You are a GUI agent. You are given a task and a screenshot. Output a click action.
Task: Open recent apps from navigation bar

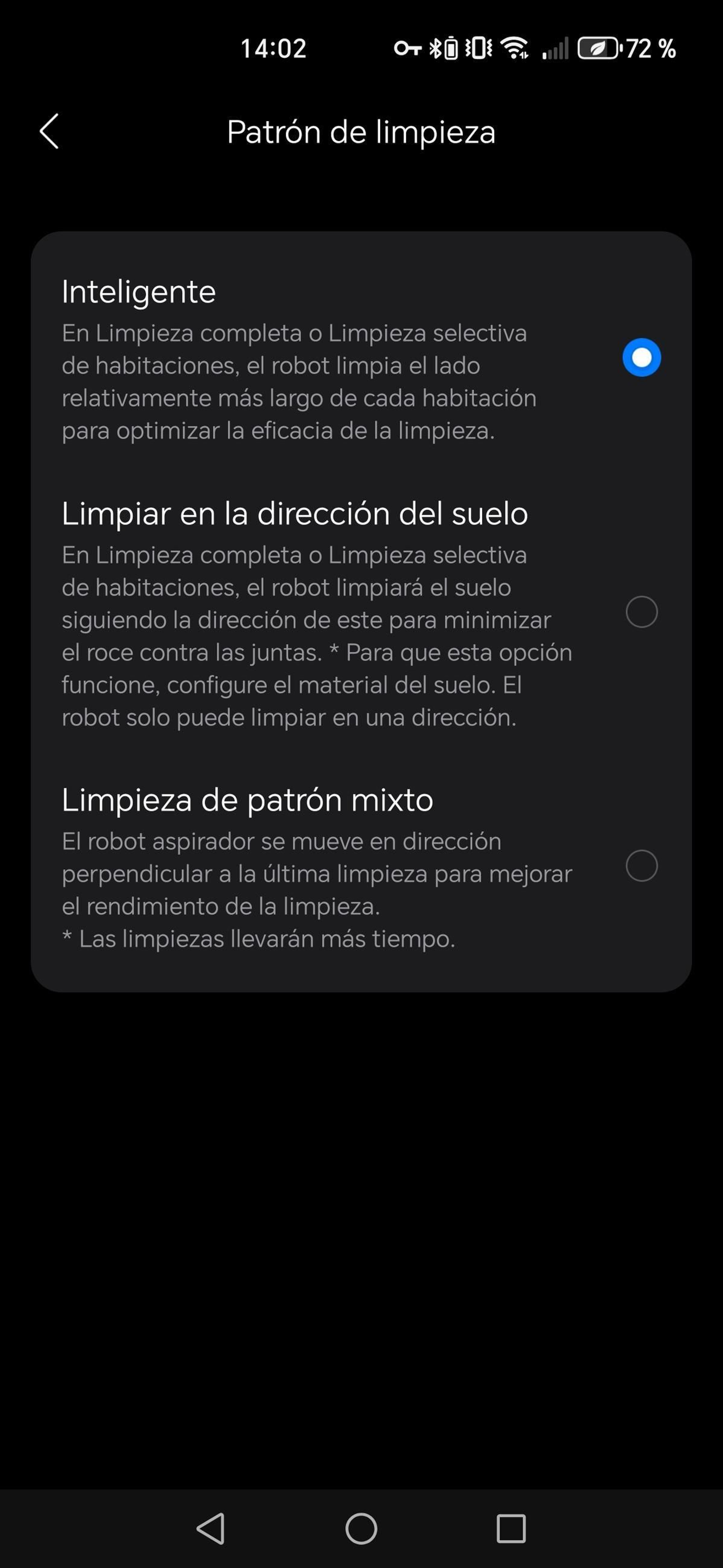click(511, 1528)
